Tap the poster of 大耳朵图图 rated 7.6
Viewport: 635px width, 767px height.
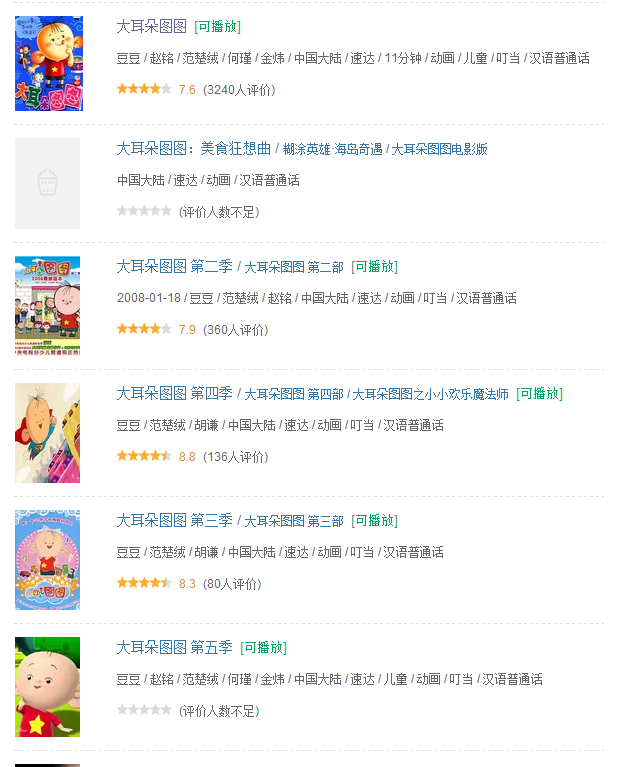click(x=48, y=63)
